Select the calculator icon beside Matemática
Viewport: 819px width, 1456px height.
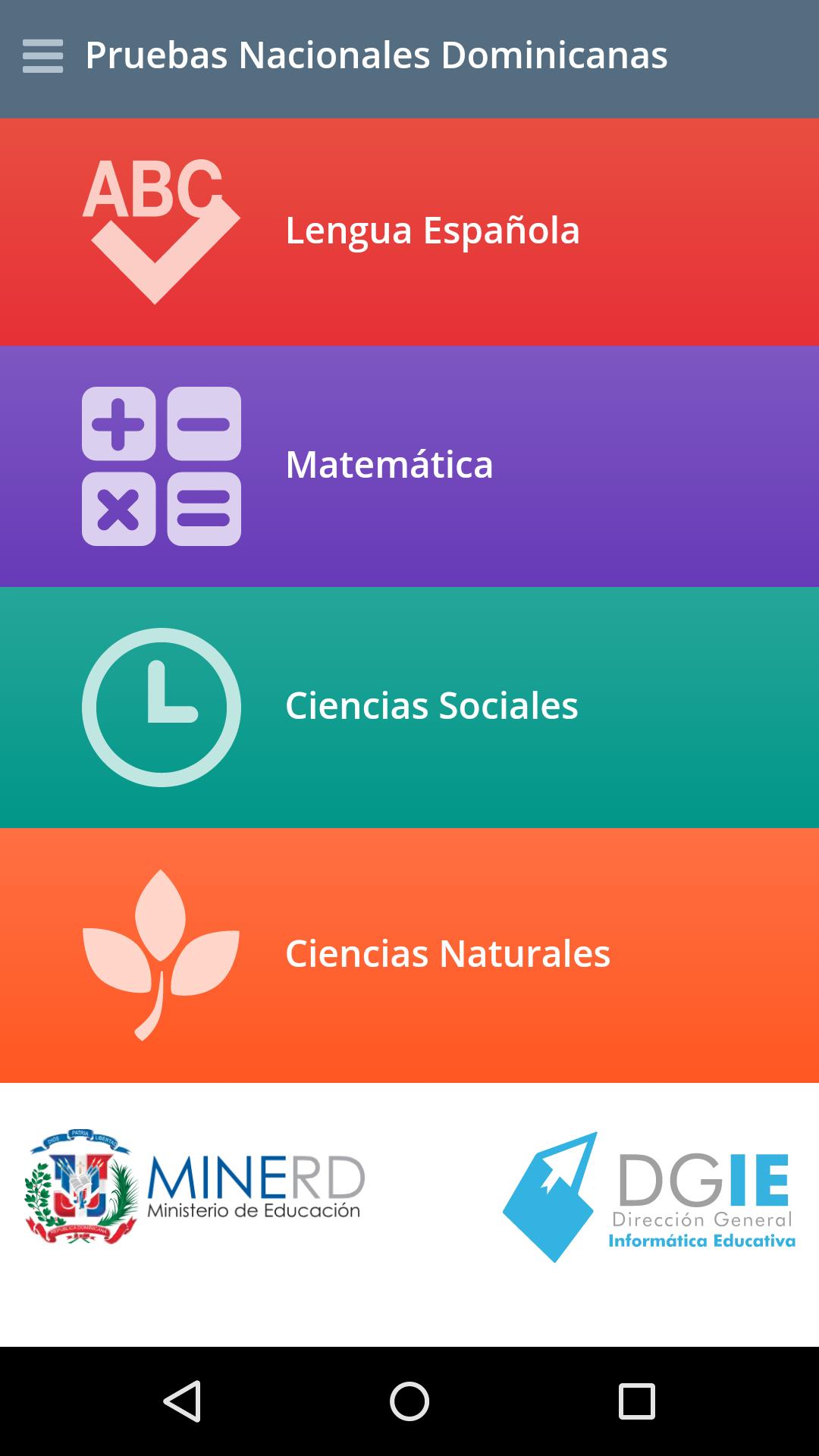161,465
